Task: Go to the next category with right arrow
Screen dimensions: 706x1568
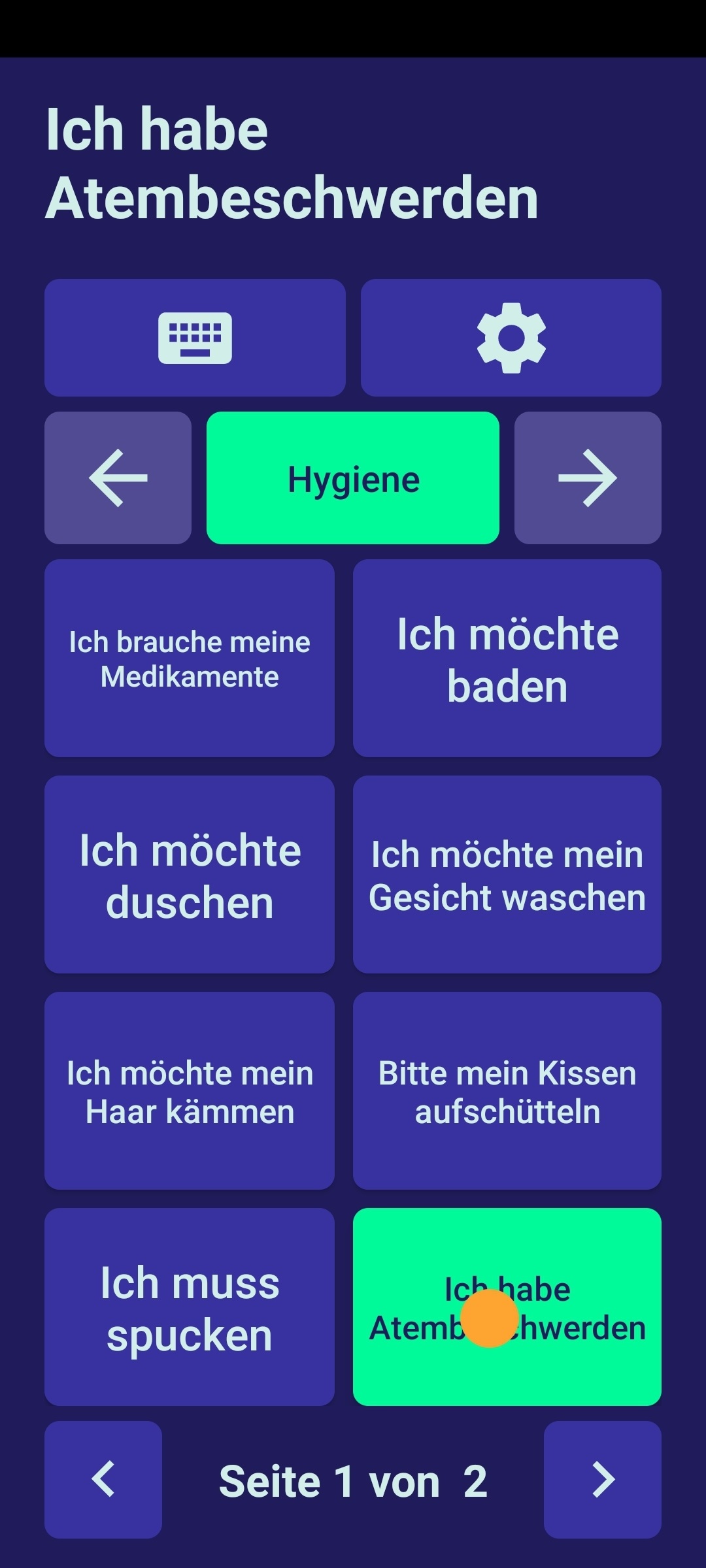Action: point(588,478)
